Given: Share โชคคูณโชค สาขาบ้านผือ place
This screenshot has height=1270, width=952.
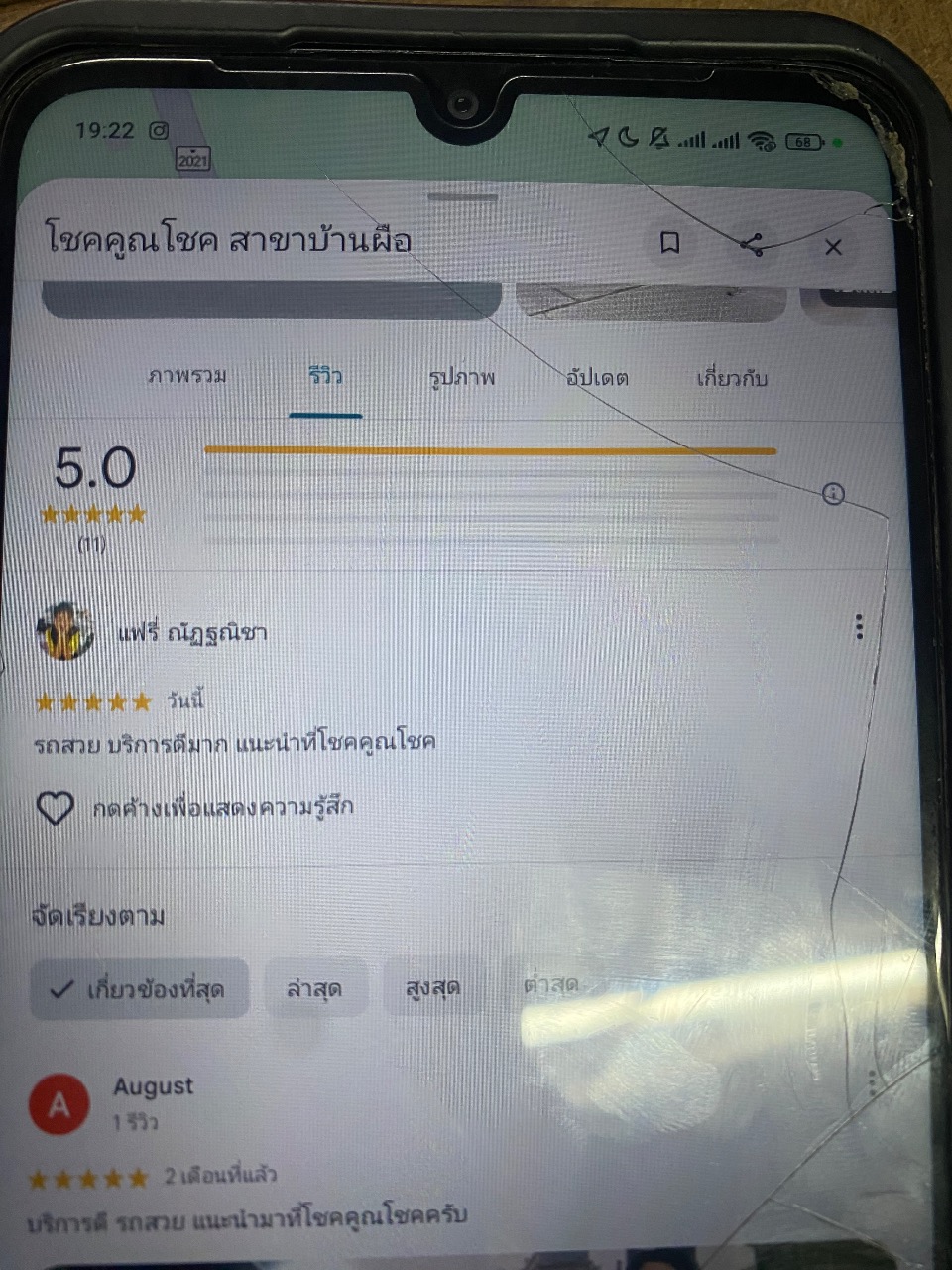Looking at the screenshot, I should pyautogui.click(x=754, y=244).
